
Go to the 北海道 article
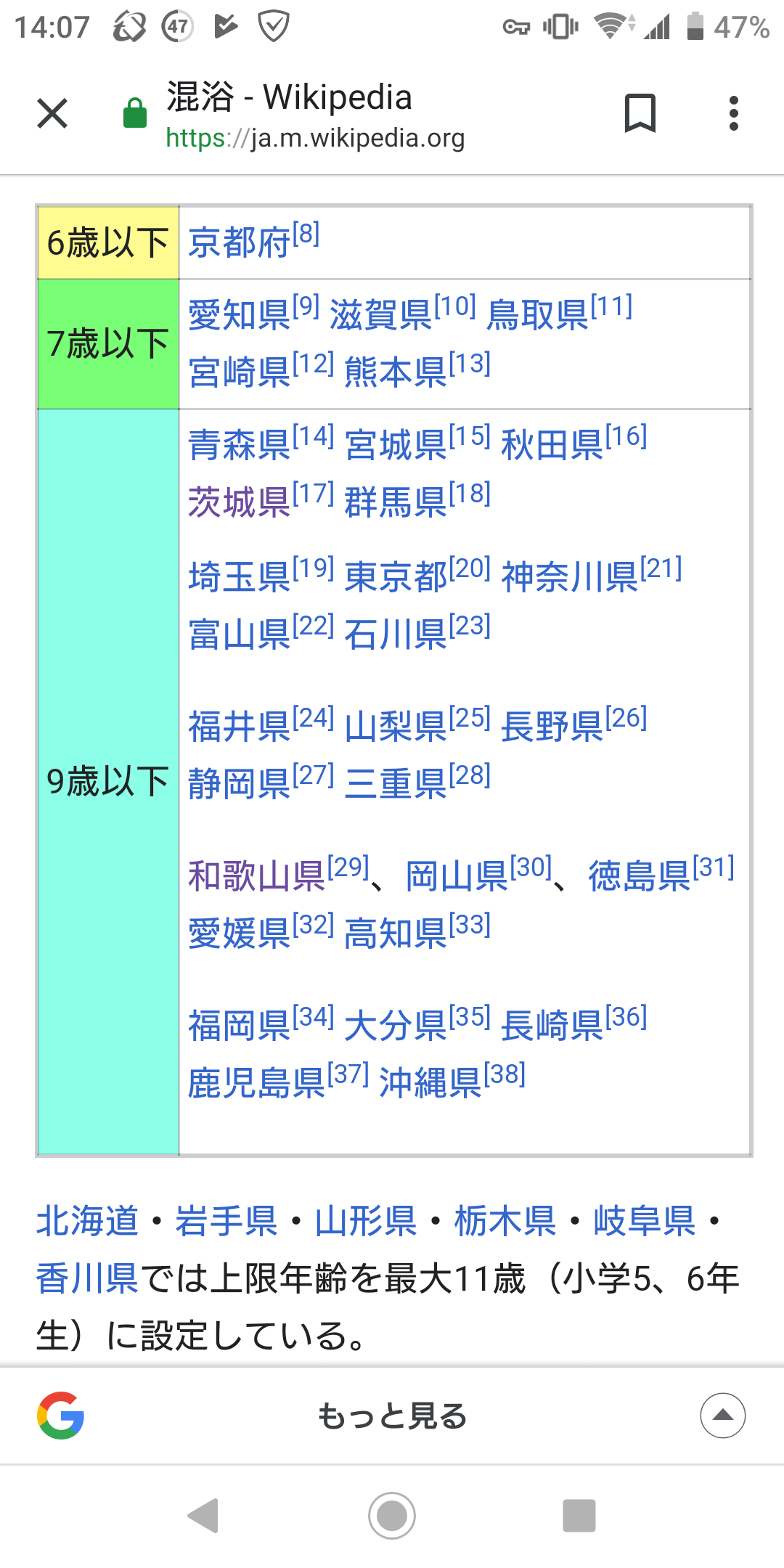87,1221
